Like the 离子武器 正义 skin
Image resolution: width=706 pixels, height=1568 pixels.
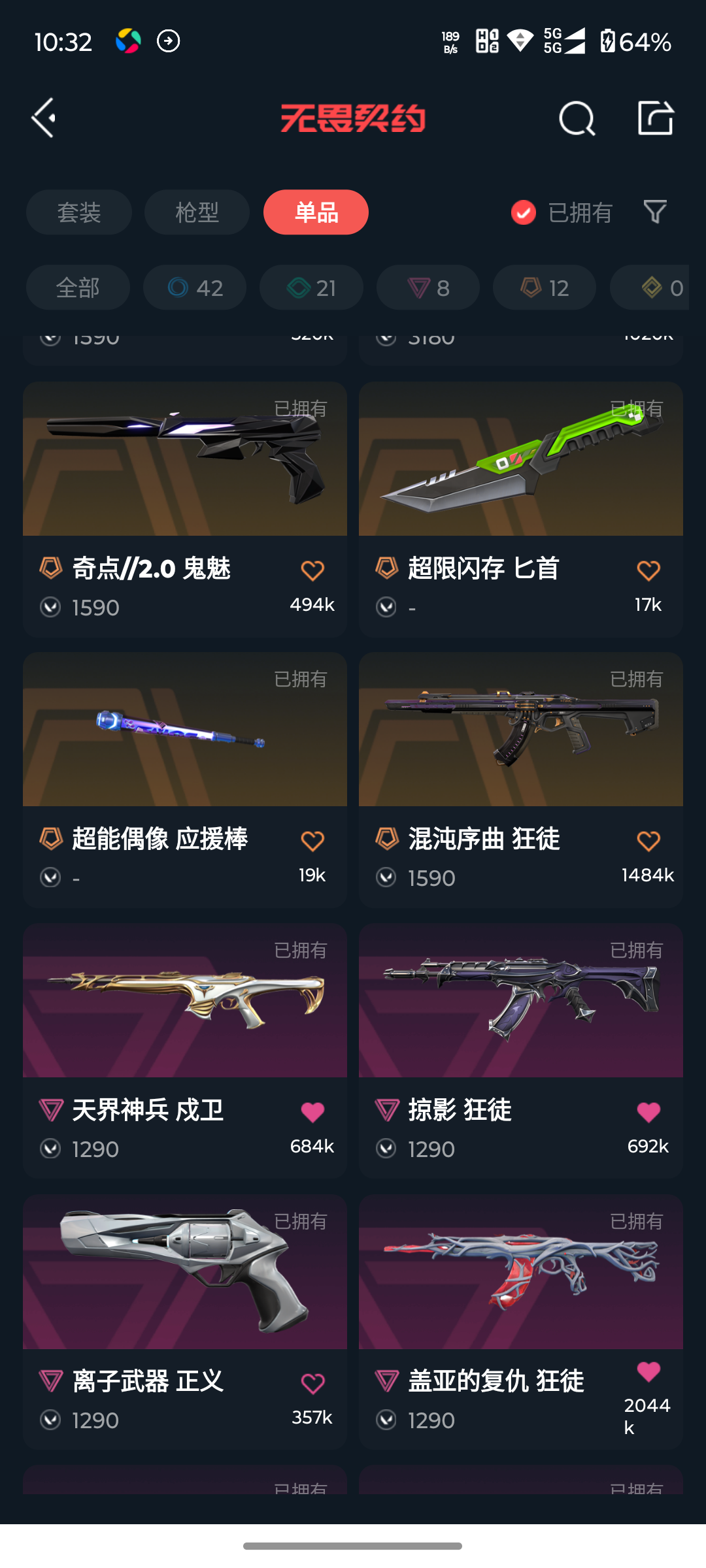(x=312, y=1383)
